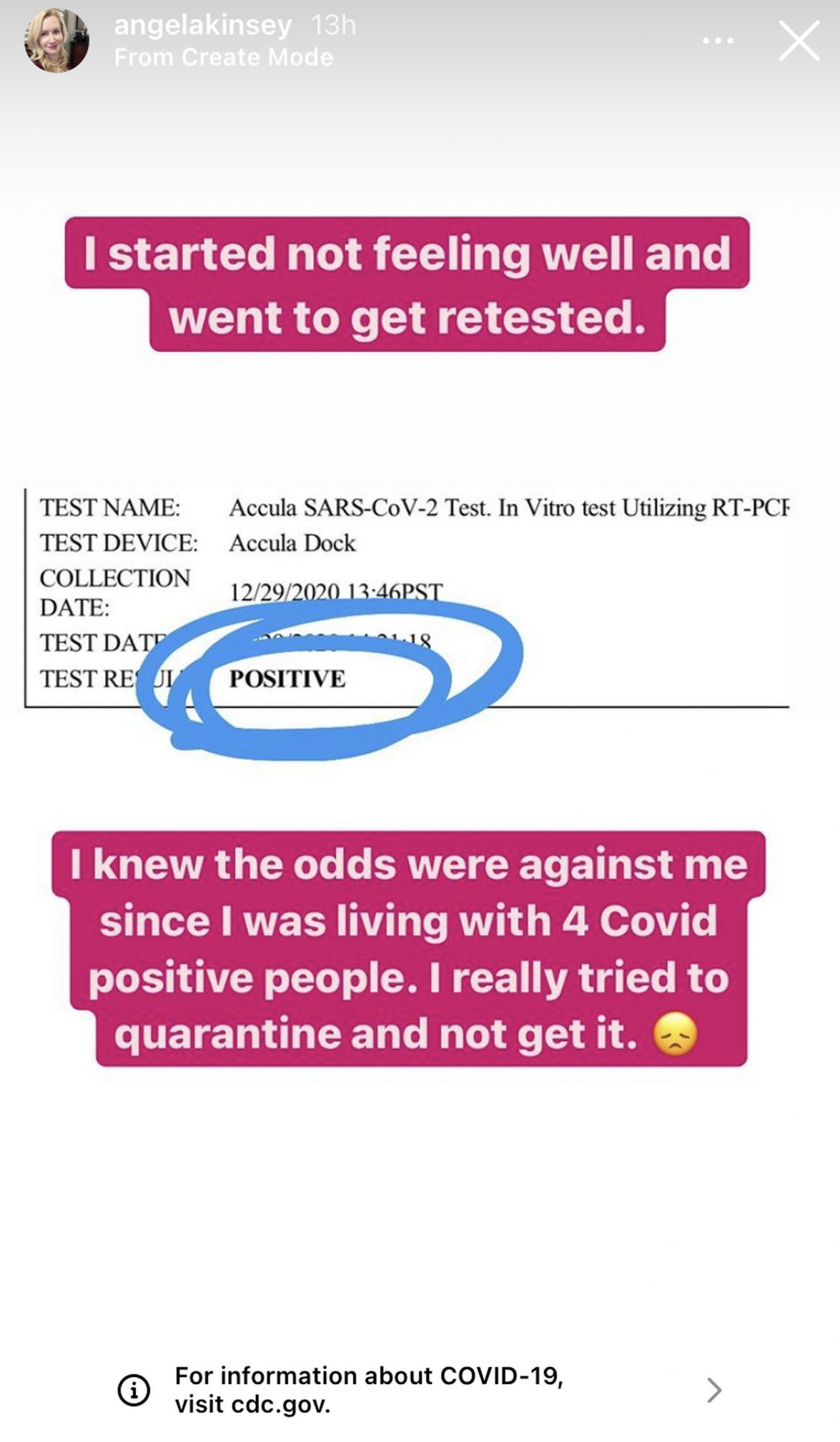Image resolution: width=840 pixels, height=1442 pixels.
Task: Close the story viewer
Action: (x=799, y=40)
